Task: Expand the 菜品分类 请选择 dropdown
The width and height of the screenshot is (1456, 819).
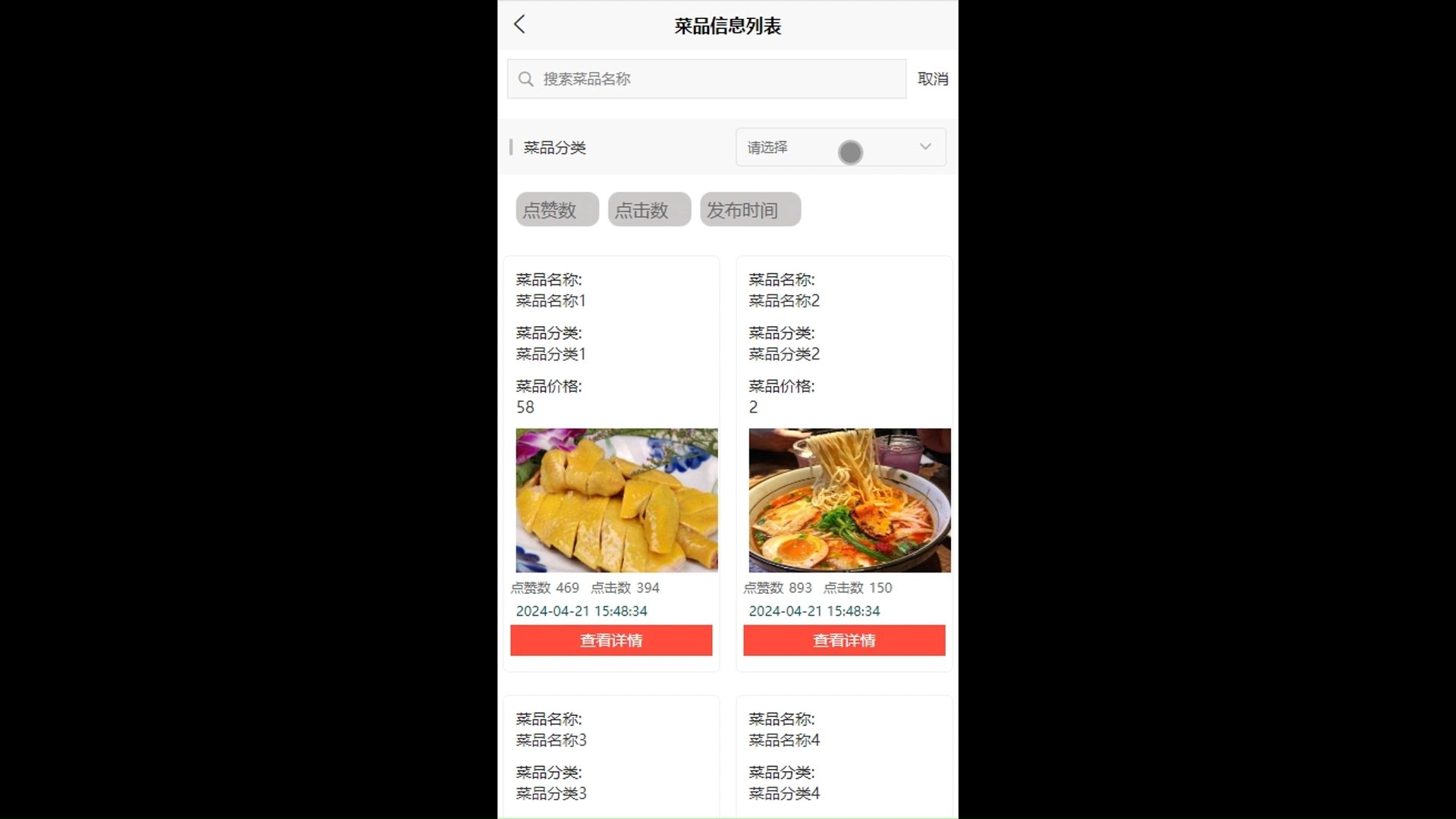Action: [x=840, y=147]
